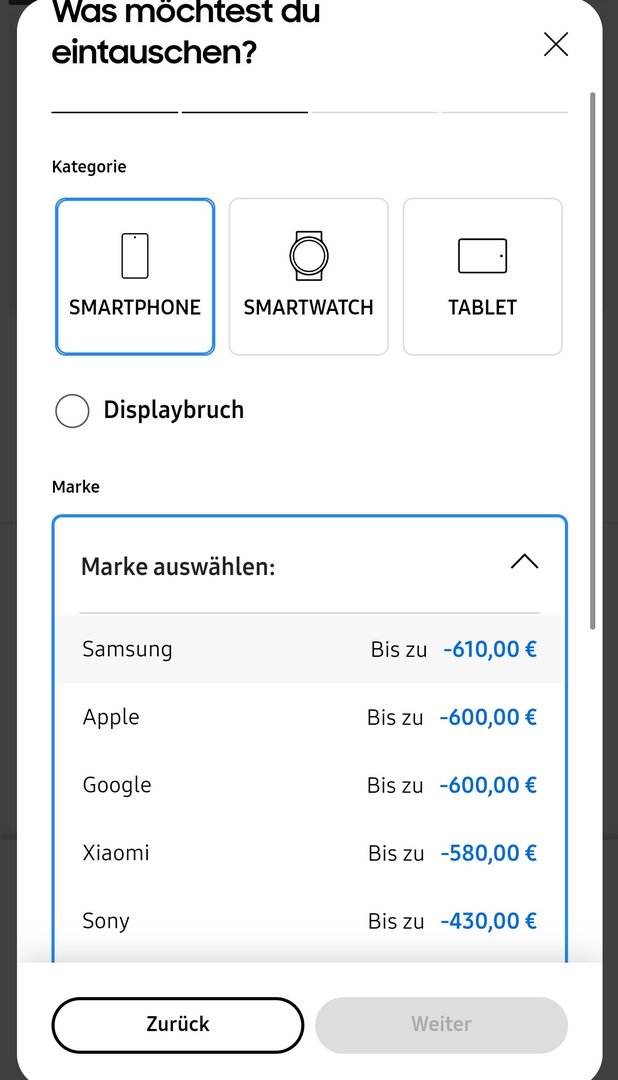The height and width of the screenshot is (1080, 618).
Task: Pick Google as the brand
Action: coord(309,785)
